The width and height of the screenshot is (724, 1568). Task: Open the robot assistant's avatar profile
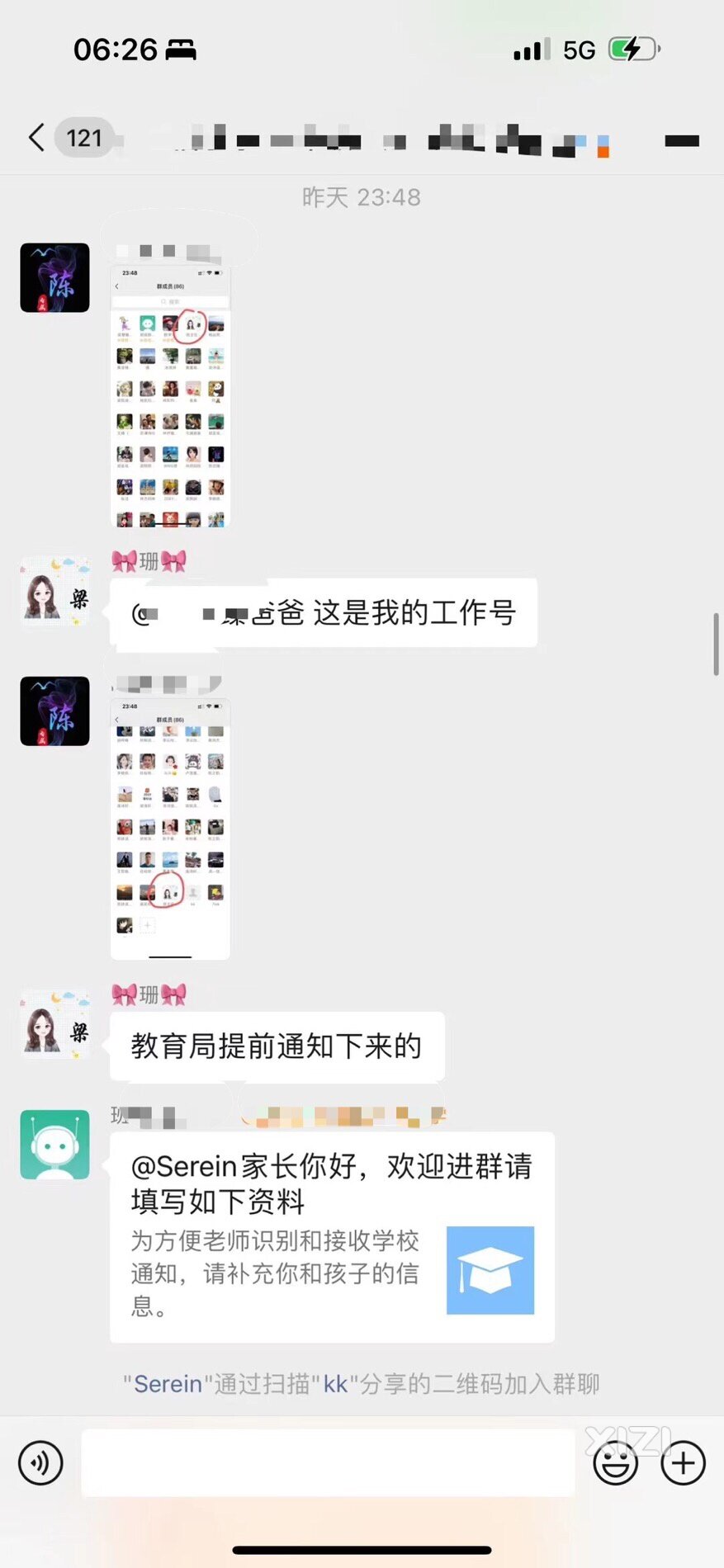coord(54,1145)
